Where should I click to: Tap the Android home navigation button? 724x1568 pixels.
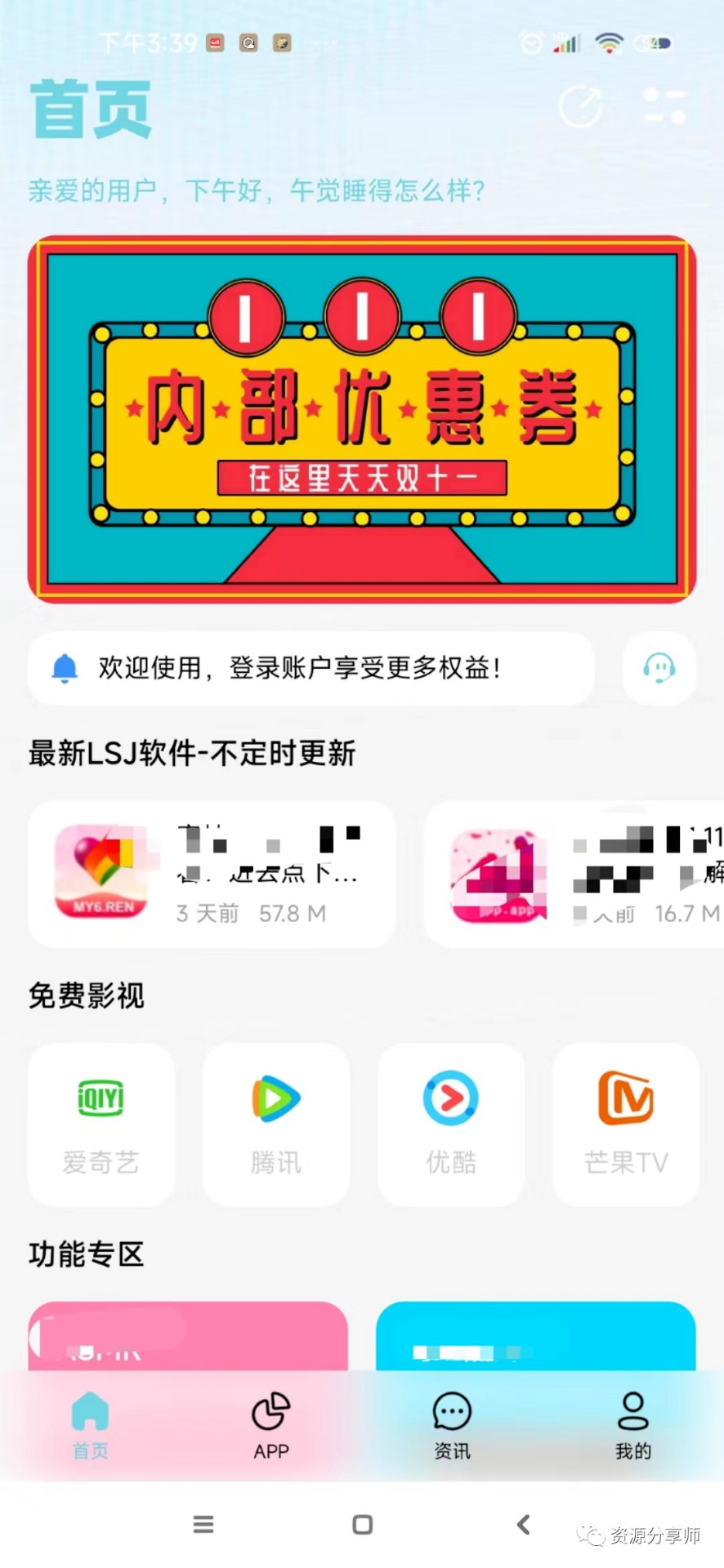(x=362, y=1524)
